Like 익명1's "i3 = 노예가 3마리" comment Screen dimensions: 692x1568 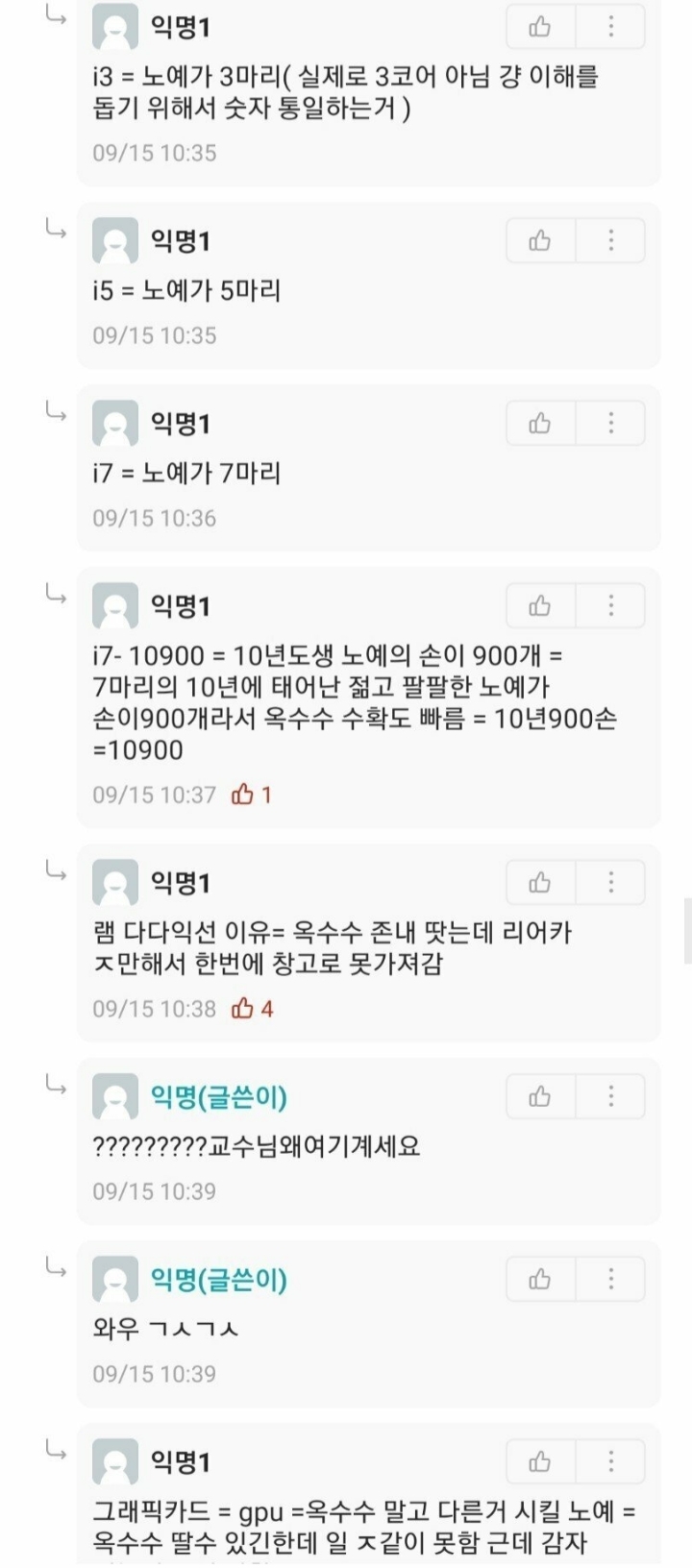tap(538, 27)
